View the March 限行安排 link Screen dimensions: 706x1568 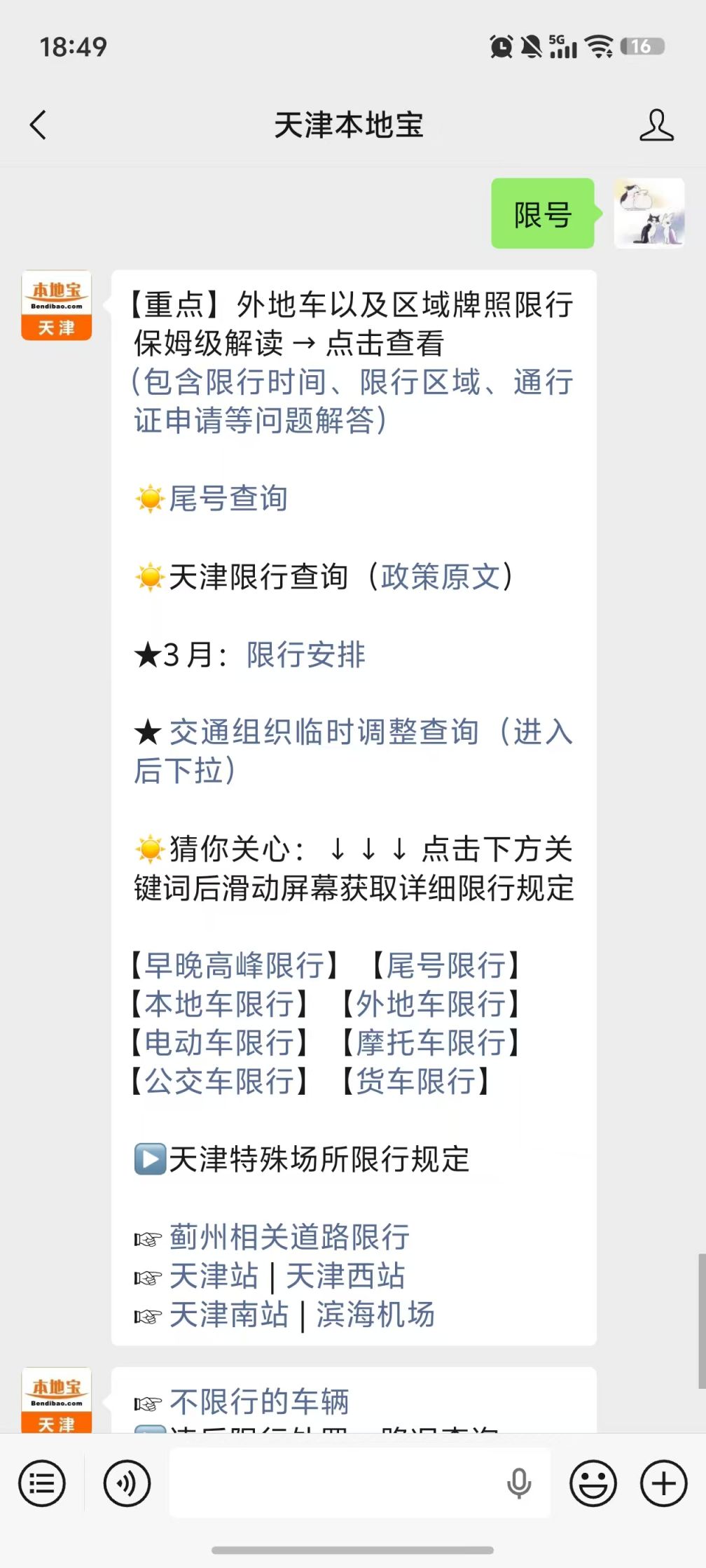click(305, 654)
